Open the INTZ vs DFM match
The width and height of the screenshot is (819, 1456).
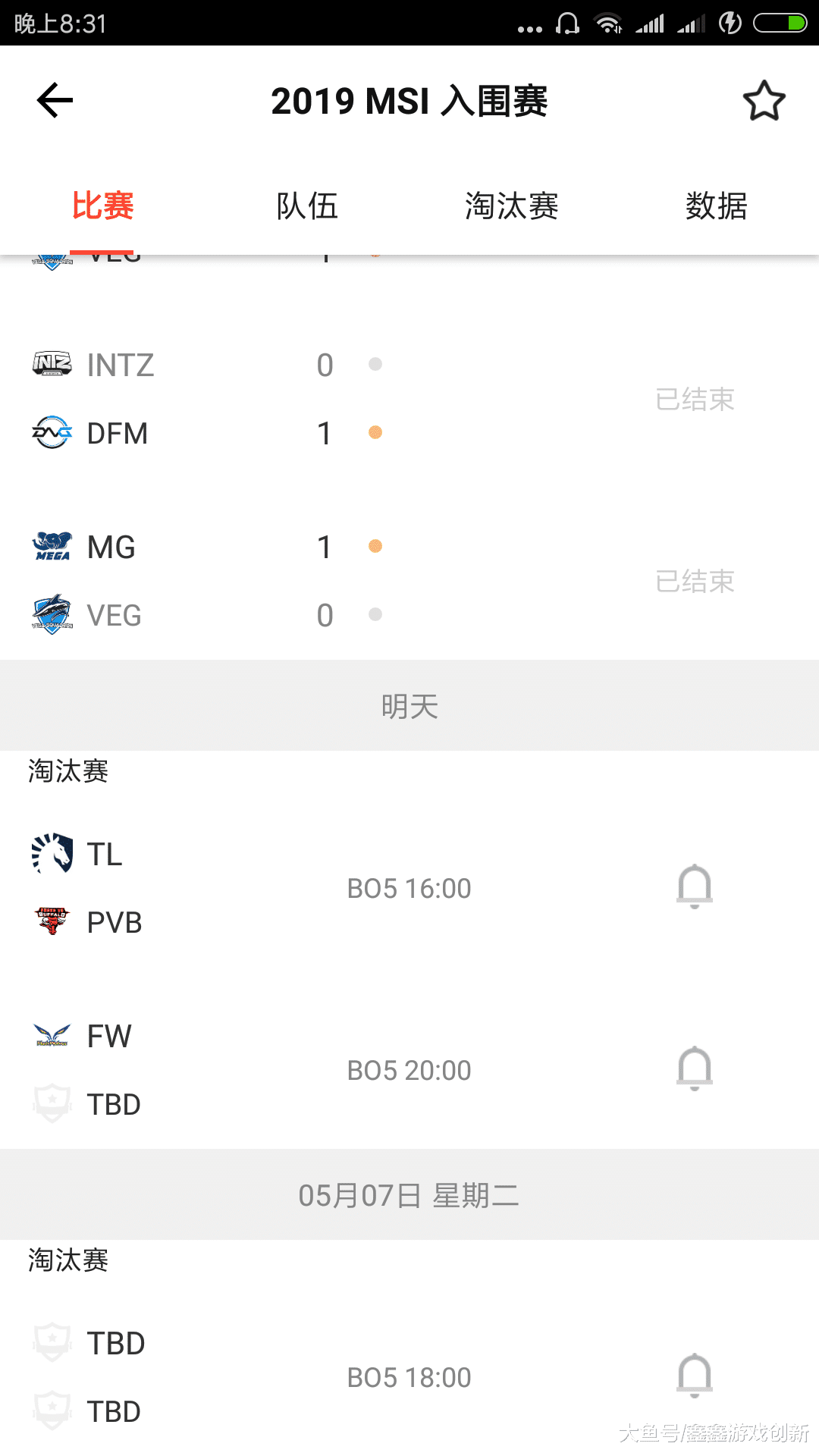pyautogui.click(x=409, y=399)
